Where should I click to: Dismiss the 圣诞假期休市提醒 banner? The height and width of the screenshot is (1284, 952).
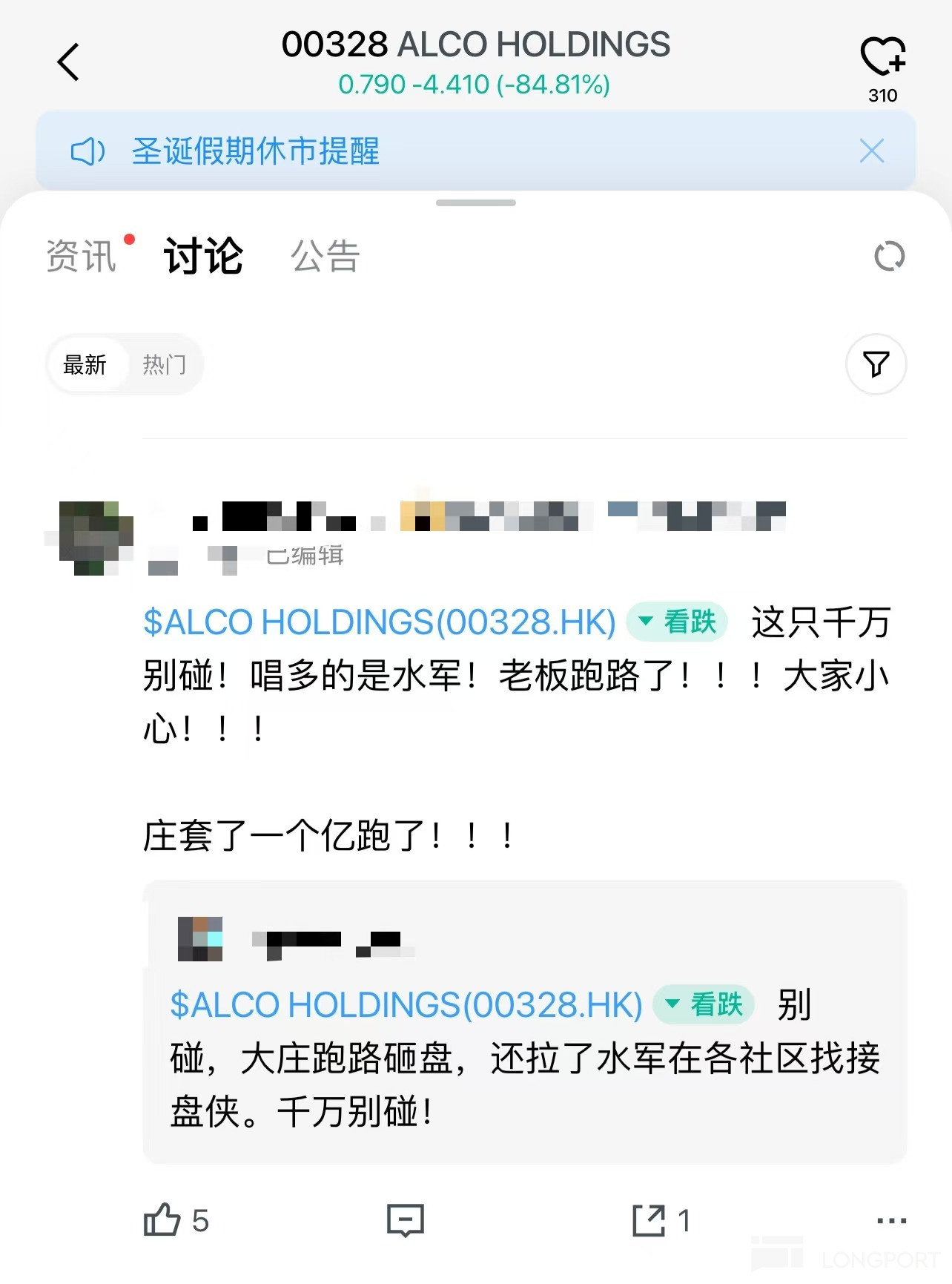[x=871, y=151]
